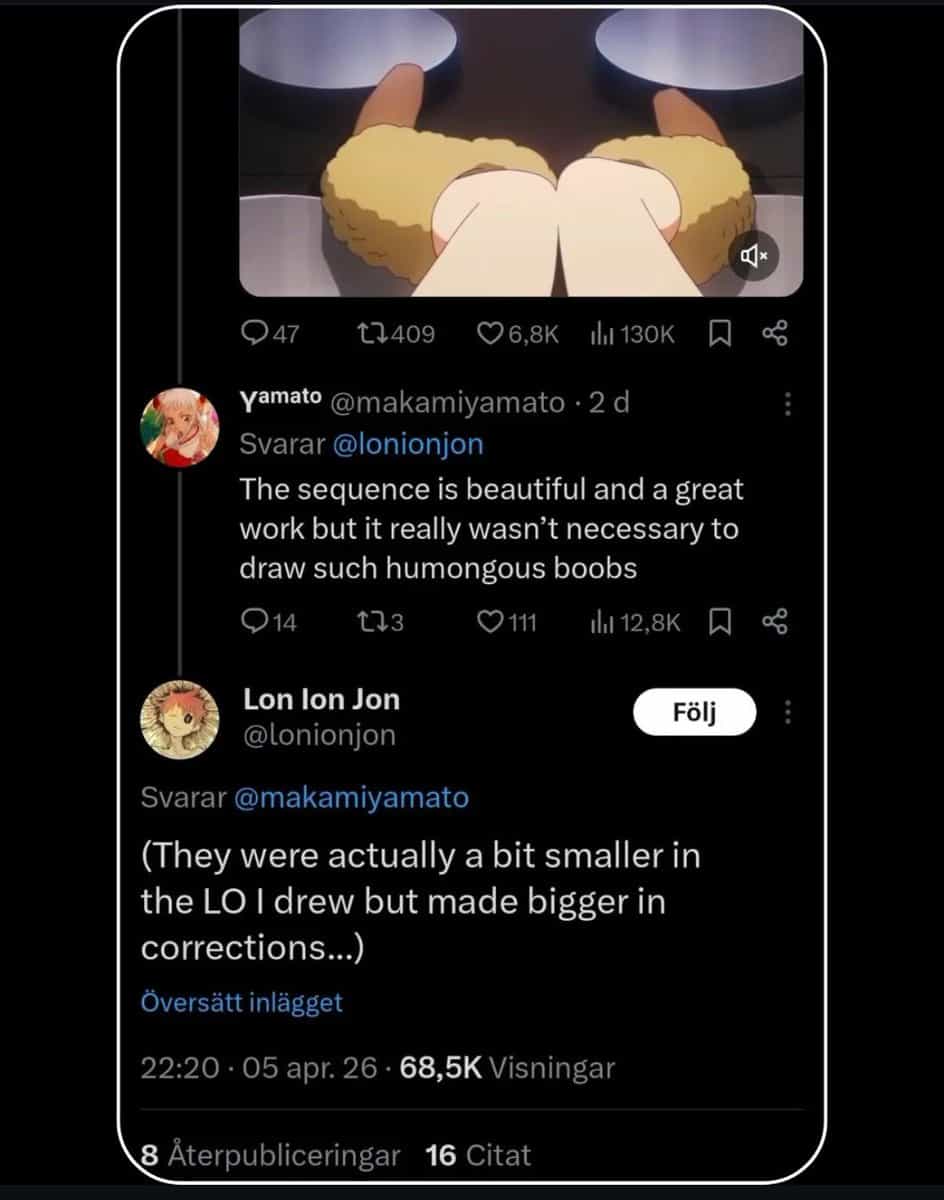Screen dimensions: 944x1200
Task: Share Yamato's reply
Action: click(775, 622)
